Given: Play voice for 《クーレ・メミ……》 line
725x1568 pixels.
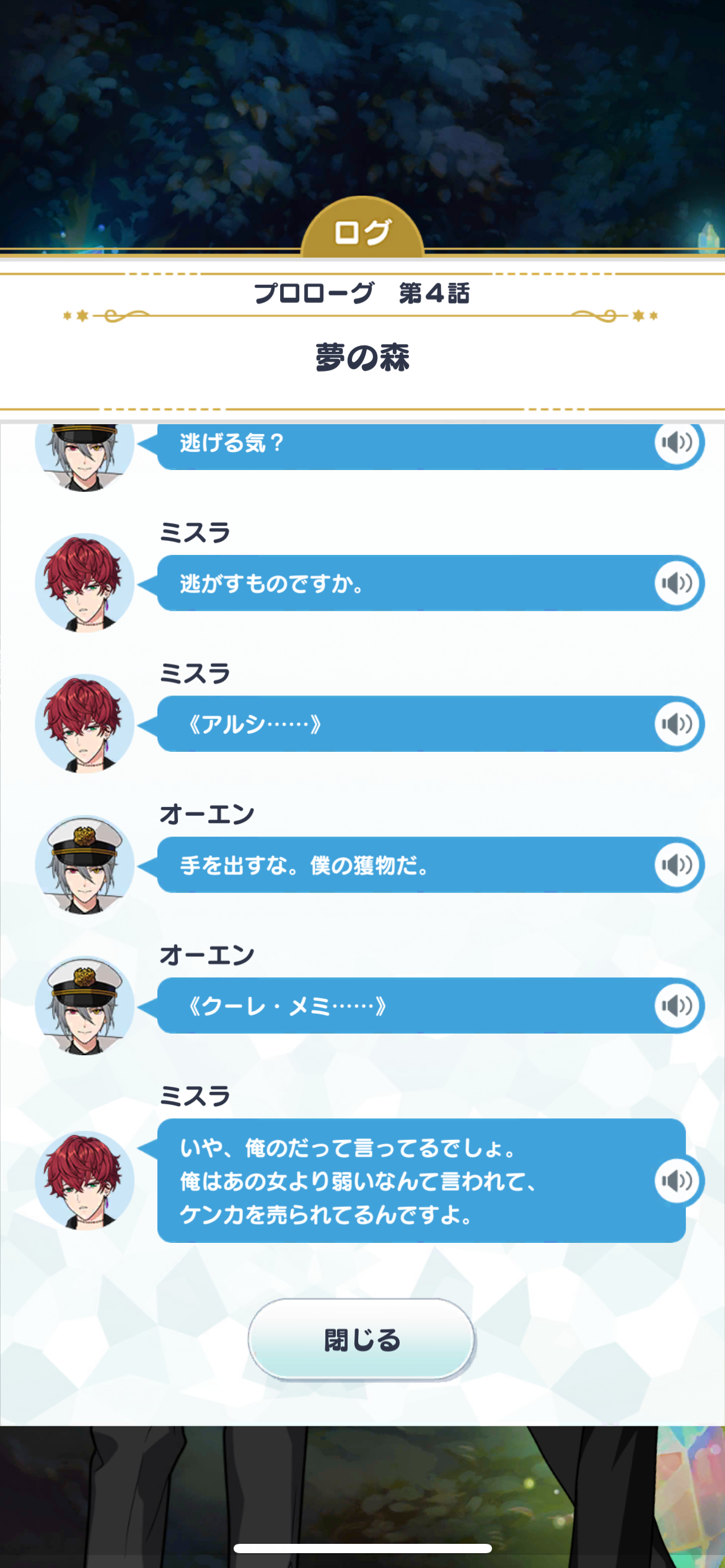Looking at the screenshot, I should [x=677, y=1006].
